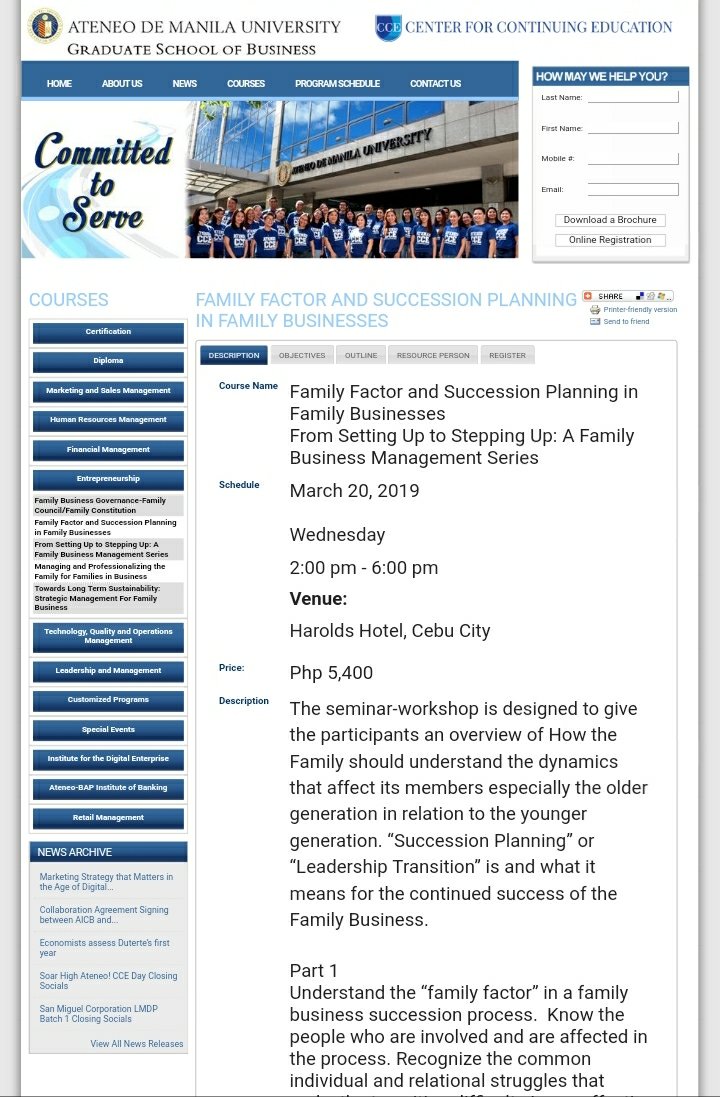The height and width of the screenshot is (1097, 720).
Task: View All News Releases
Action: (136, 1044)
